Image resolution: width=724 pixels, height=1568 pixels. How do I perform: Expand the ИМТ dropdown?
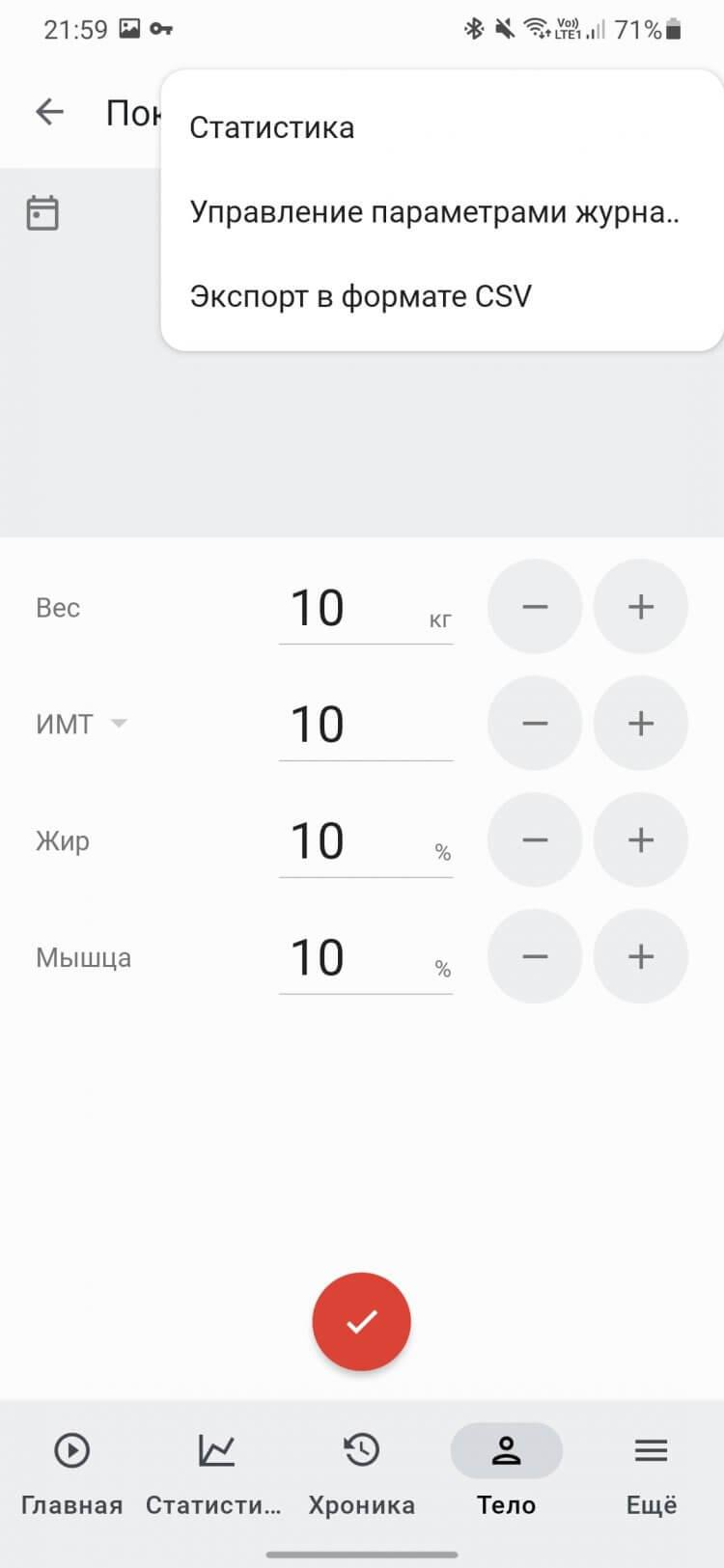pyautogui.click(x=82, y=724)
